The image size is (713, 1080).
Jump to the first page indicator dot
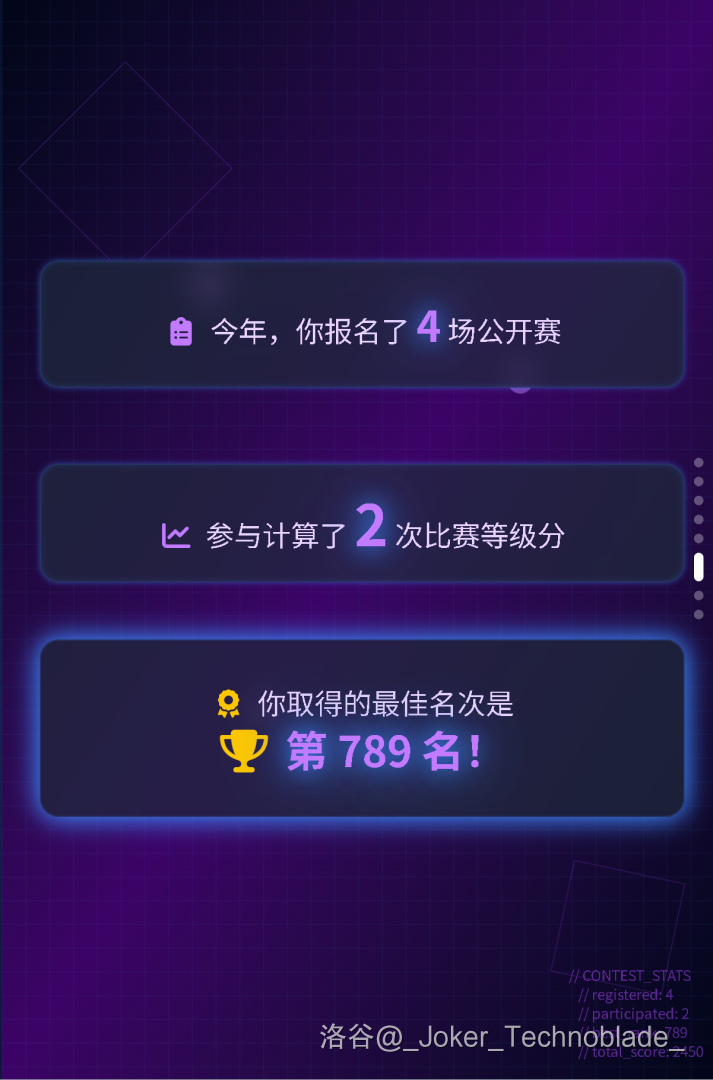pyautogui.click(x=698, y=463)
